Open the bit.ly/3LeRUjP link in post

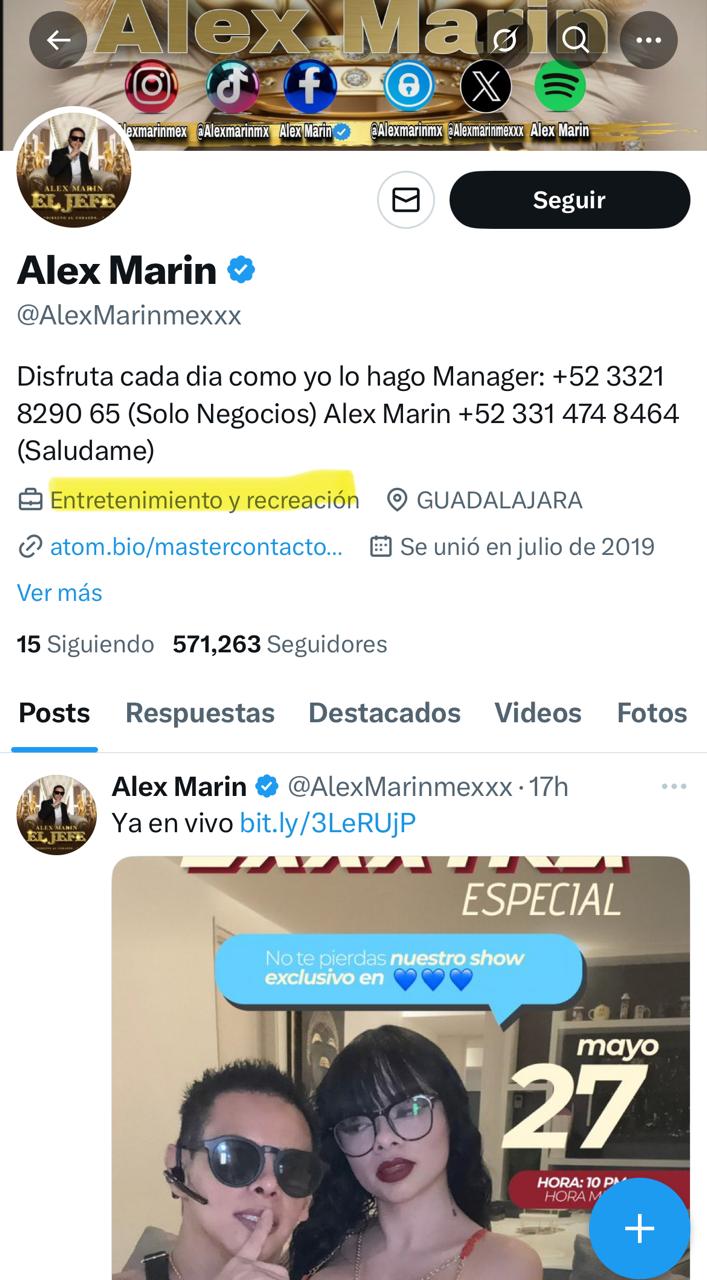tap(327, 823)
